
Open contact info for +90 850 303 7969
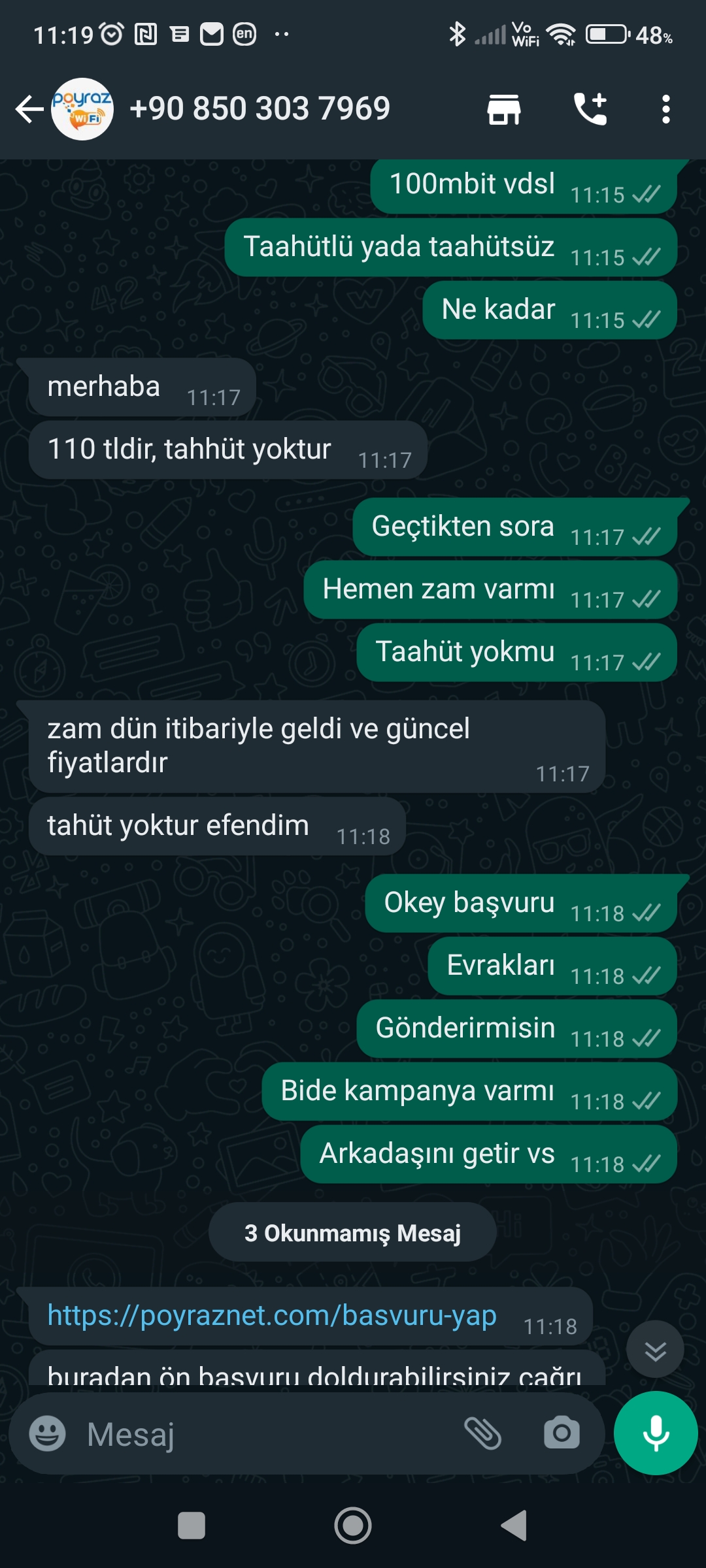coord(260,108)
